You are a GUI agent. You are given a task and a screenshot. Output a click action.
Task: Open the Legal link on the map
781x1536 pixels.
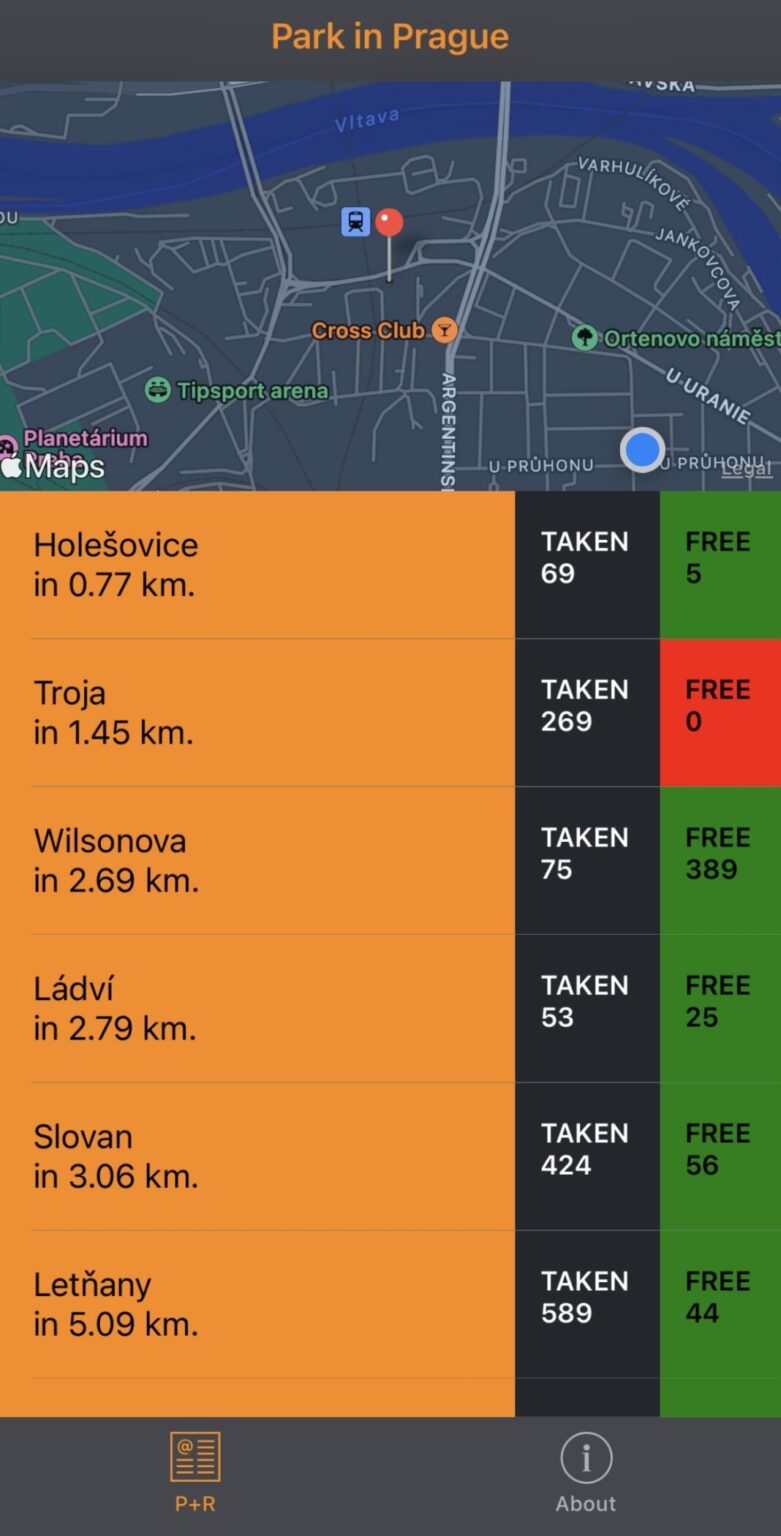coord(746,468)
